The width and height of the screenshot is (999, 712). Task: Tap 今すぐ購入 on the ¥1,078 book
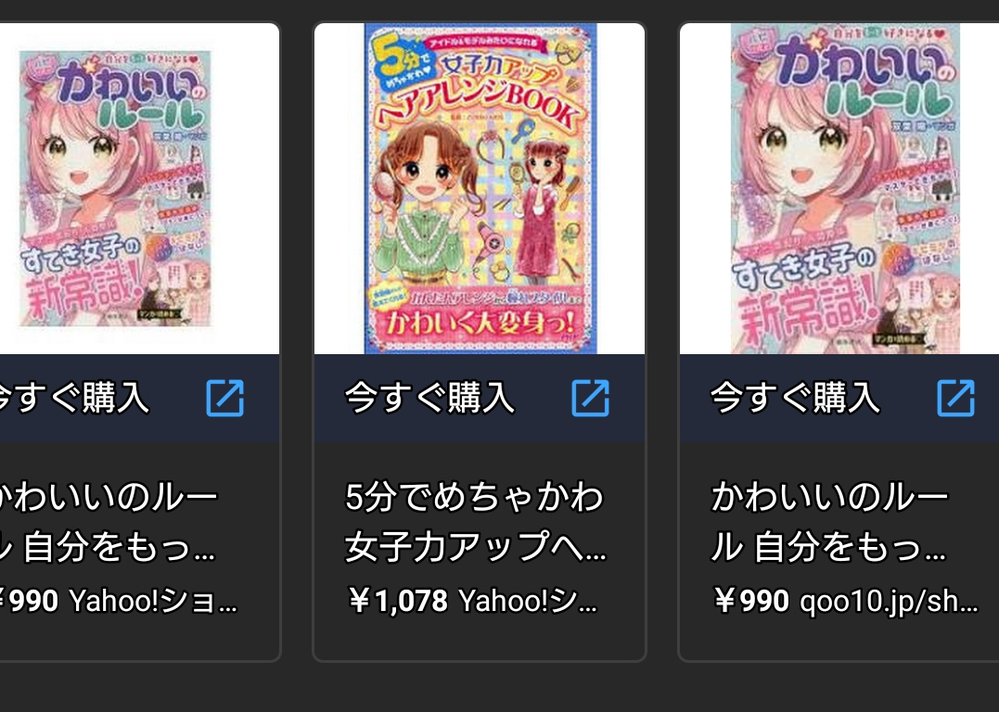coord(430,398)
